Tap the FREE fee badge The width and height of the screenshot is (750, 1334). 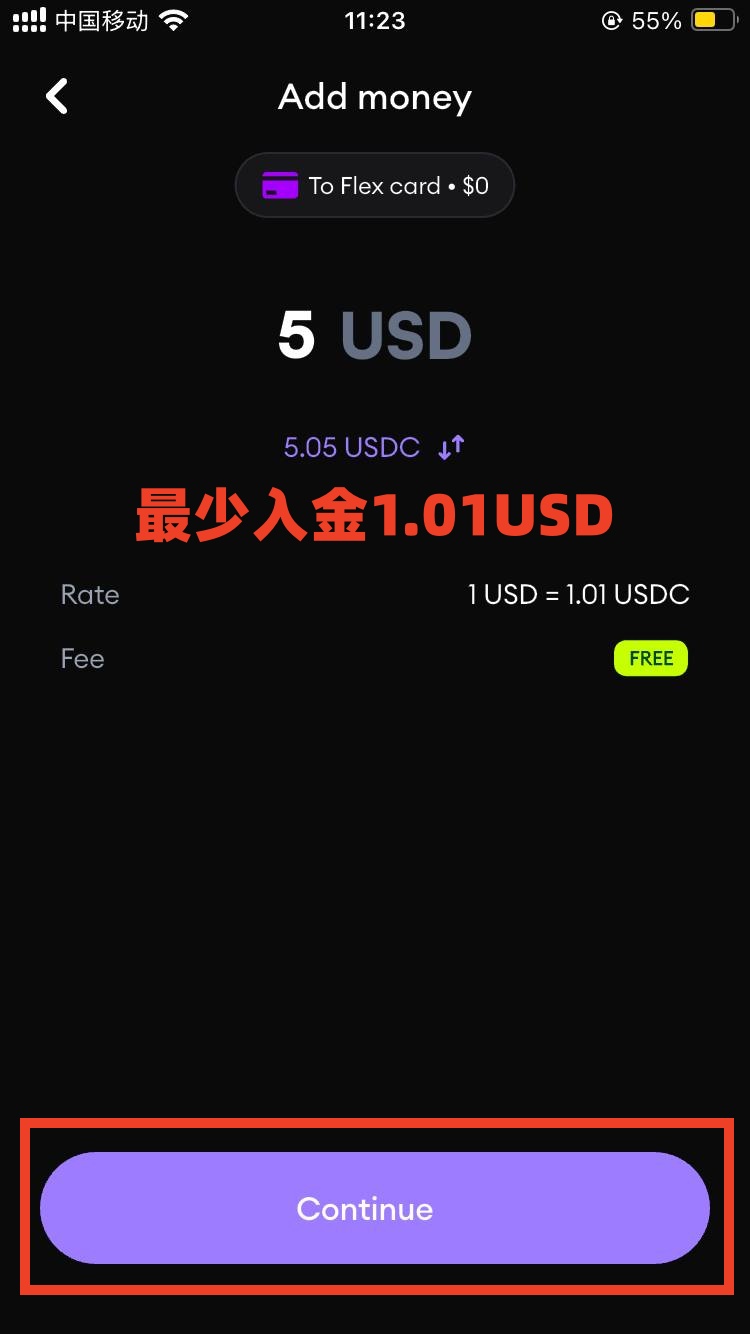pos(650,658)
